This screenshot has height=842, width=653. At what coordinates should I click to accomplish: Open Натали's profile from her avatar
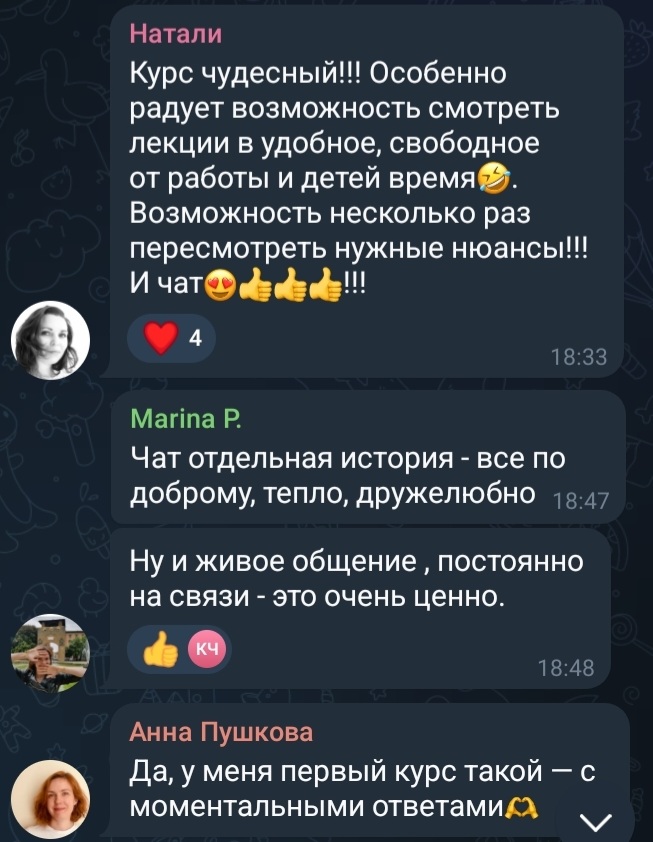50,341
